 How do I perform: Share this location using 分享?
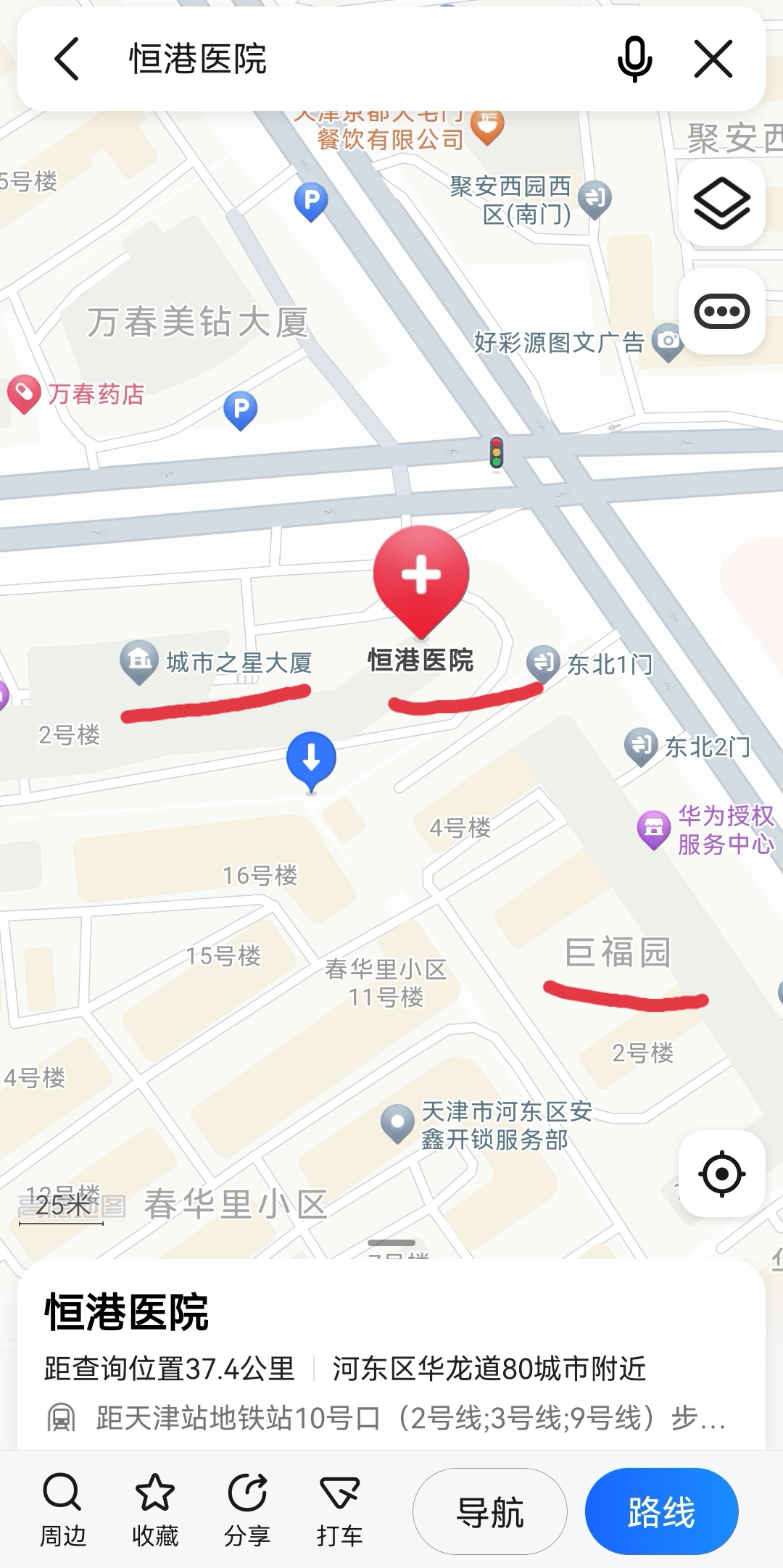(x=246, y=1506)
